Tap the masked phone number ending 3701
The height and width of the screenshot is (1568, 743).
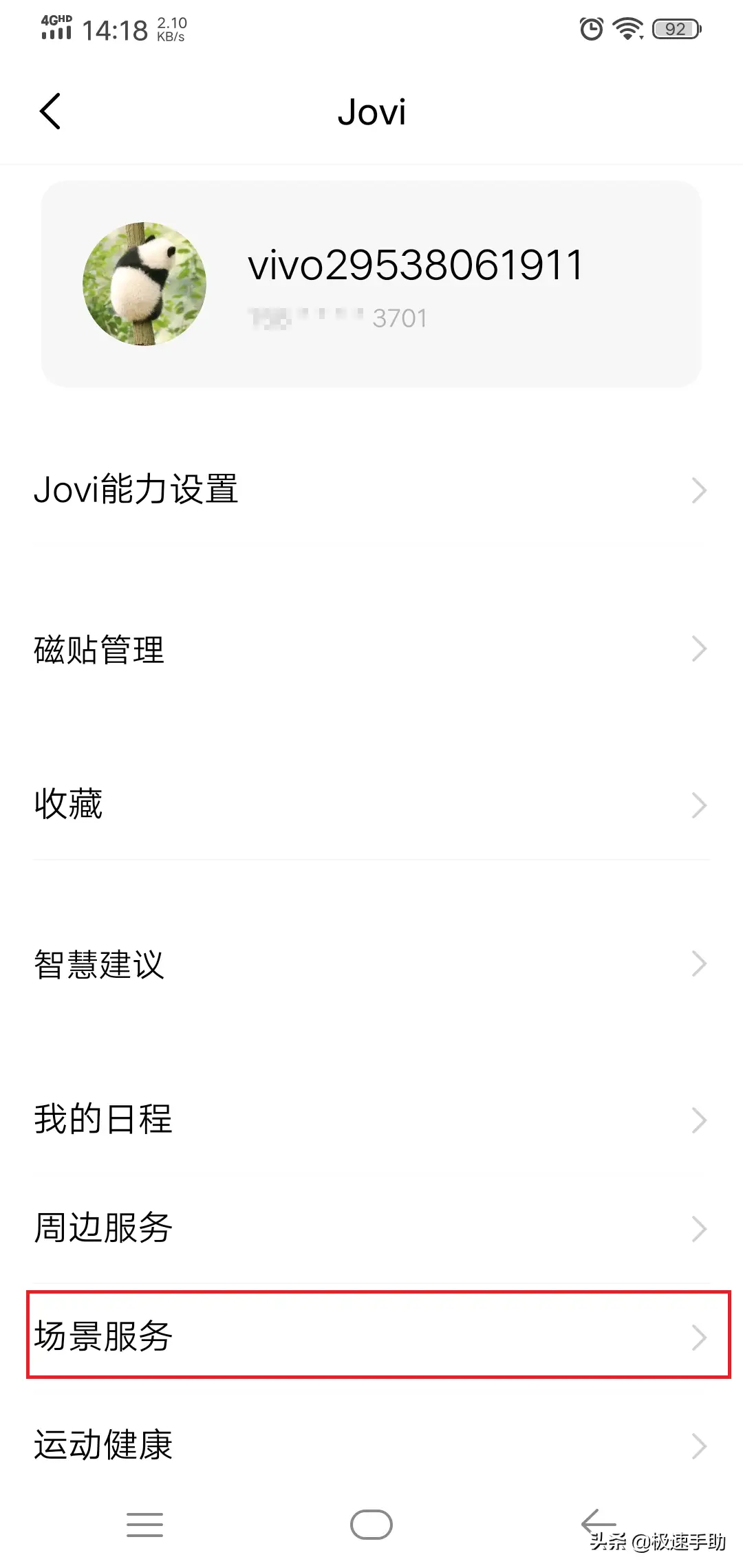coord(336,317)
